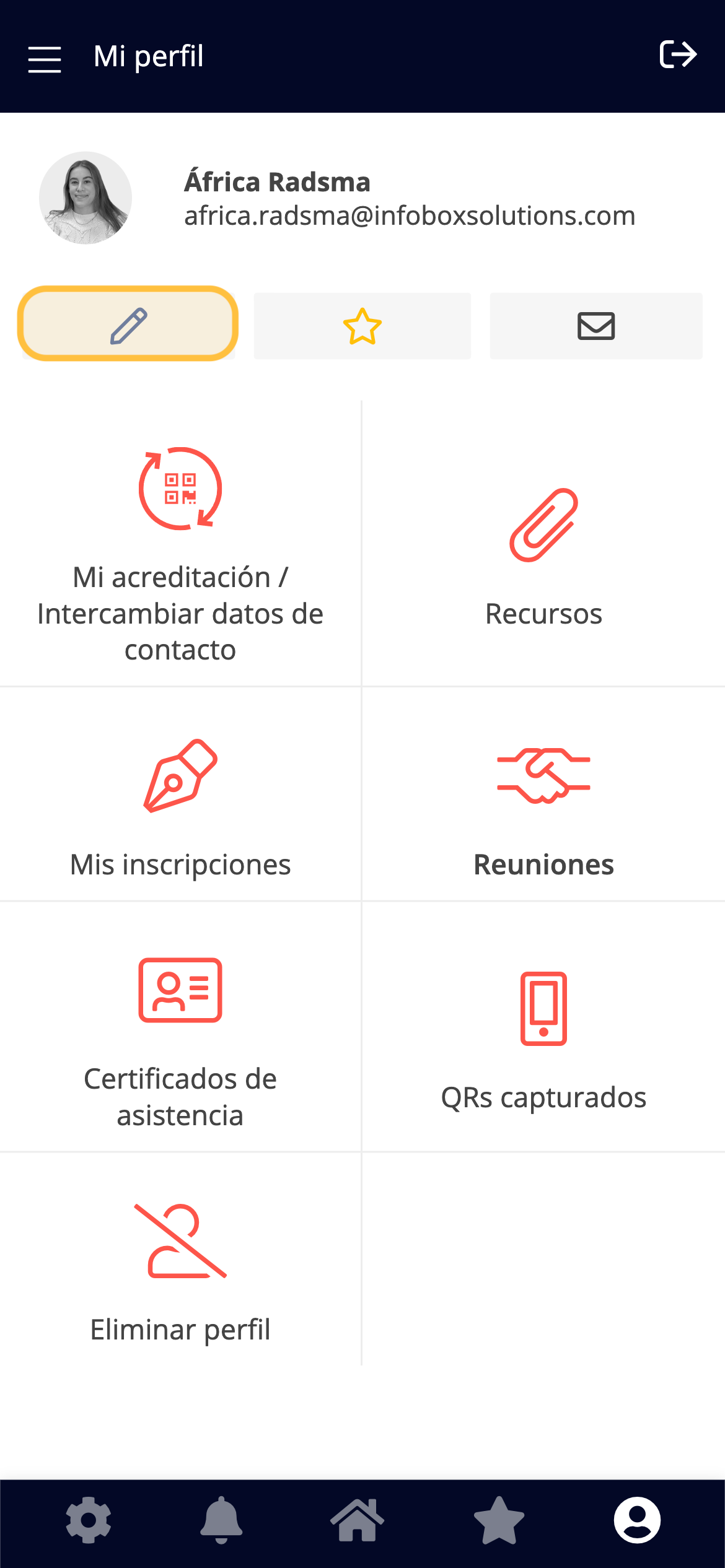Open the envelope messages button
This screenshot has height=1568, width=725.
pyautogui.click(x=596, y=326)
